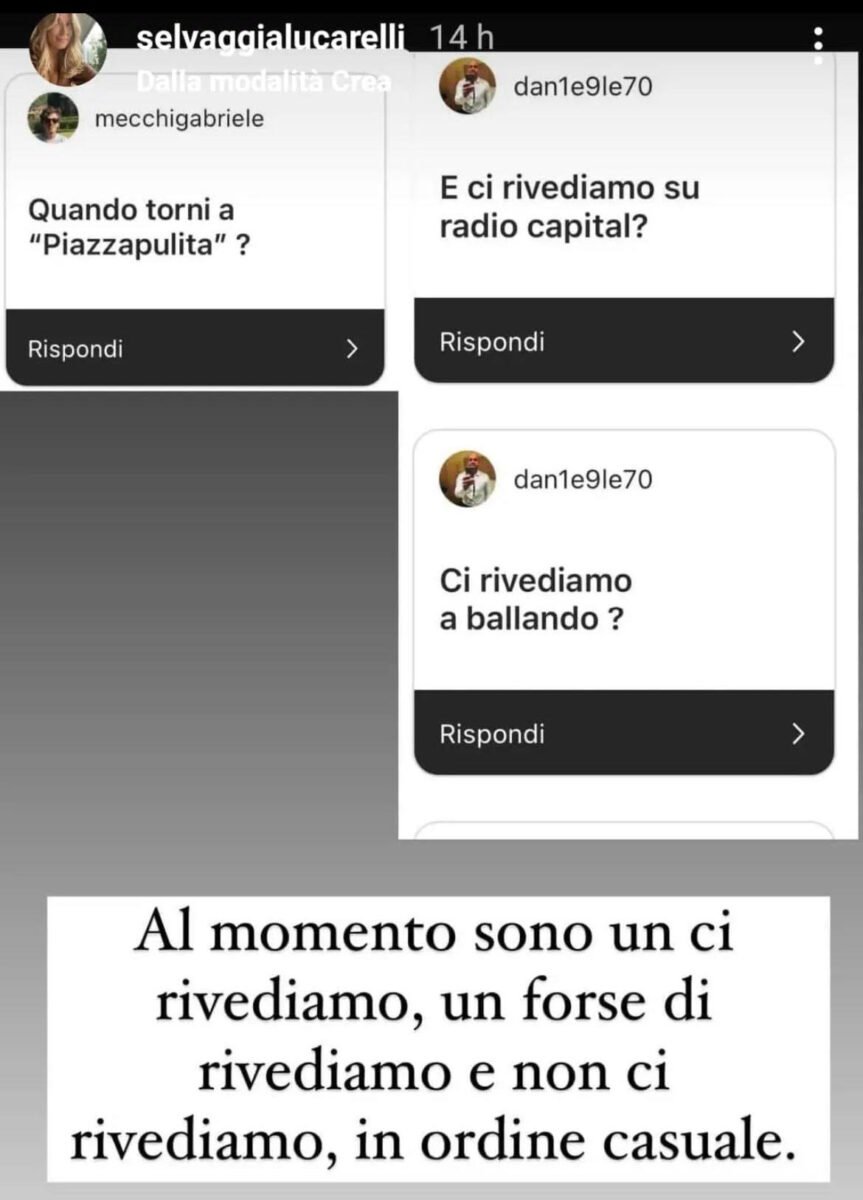Open the Dalla modalità Crea label
The image size is (863, 1200).
tap(263, 82)
